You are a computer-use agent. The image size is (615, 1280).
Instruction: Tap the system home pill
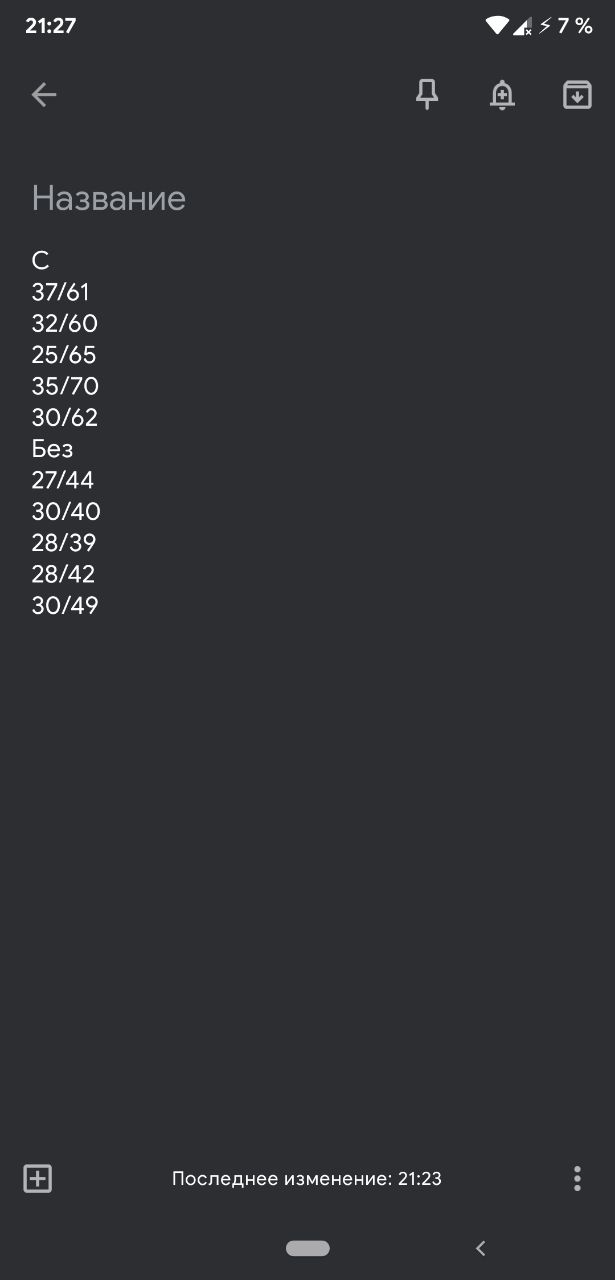[307, 1248]
